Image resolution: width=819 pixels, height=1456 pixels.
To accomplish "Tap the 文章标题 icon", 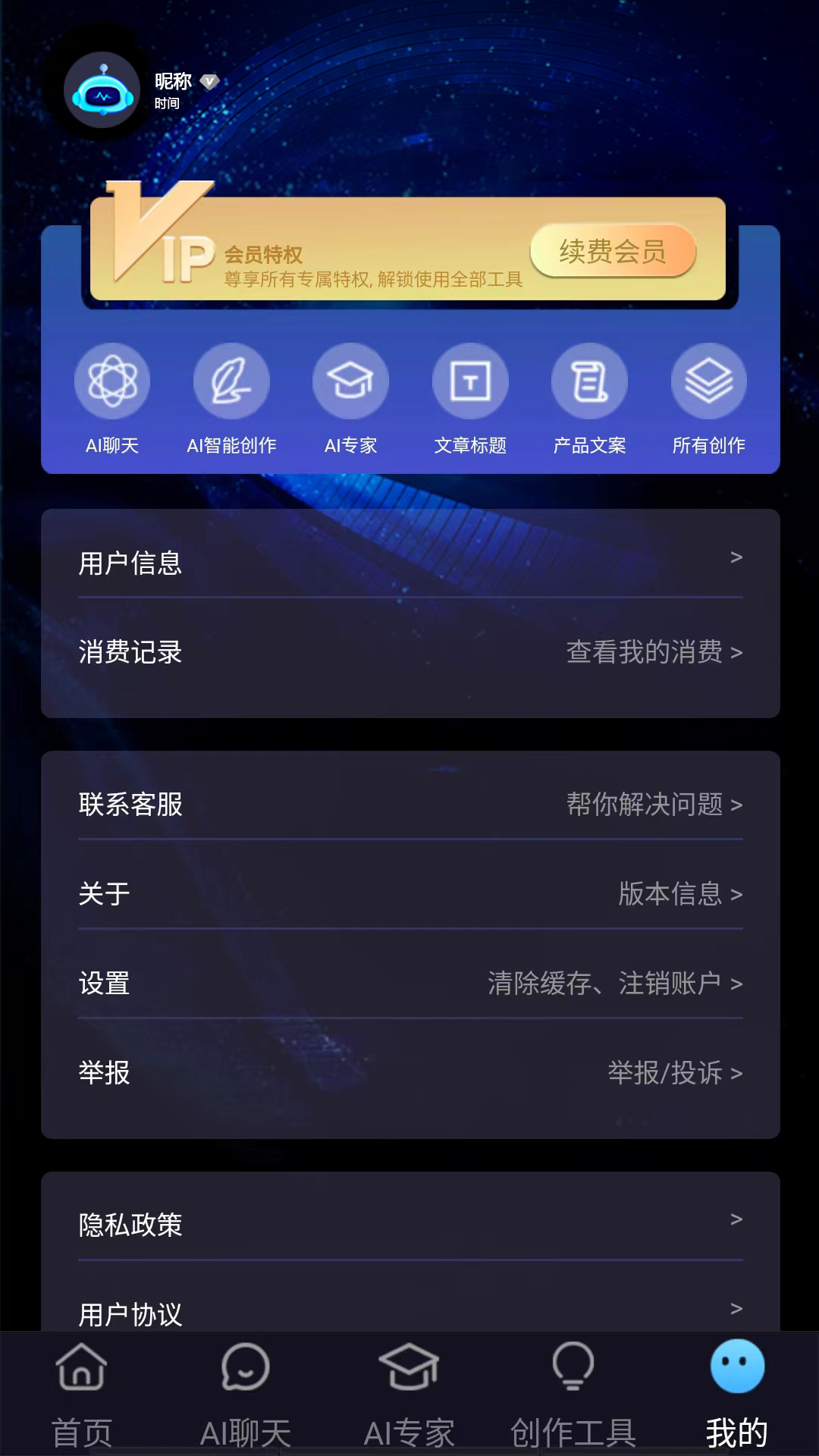I will coord(469,381).
